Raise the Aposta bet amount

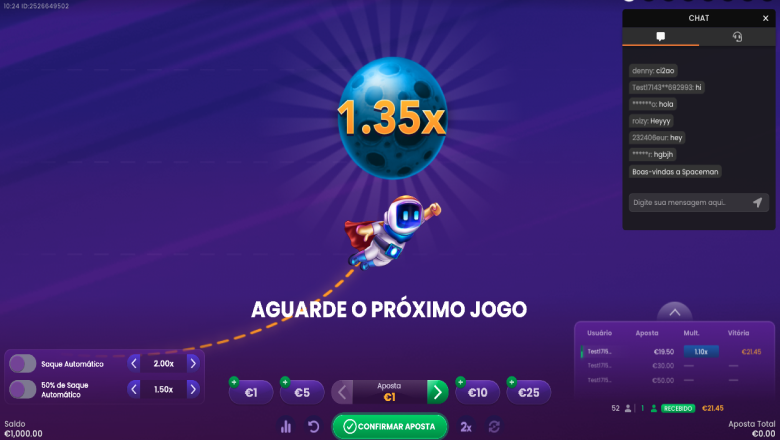click(x=437, y=392)
